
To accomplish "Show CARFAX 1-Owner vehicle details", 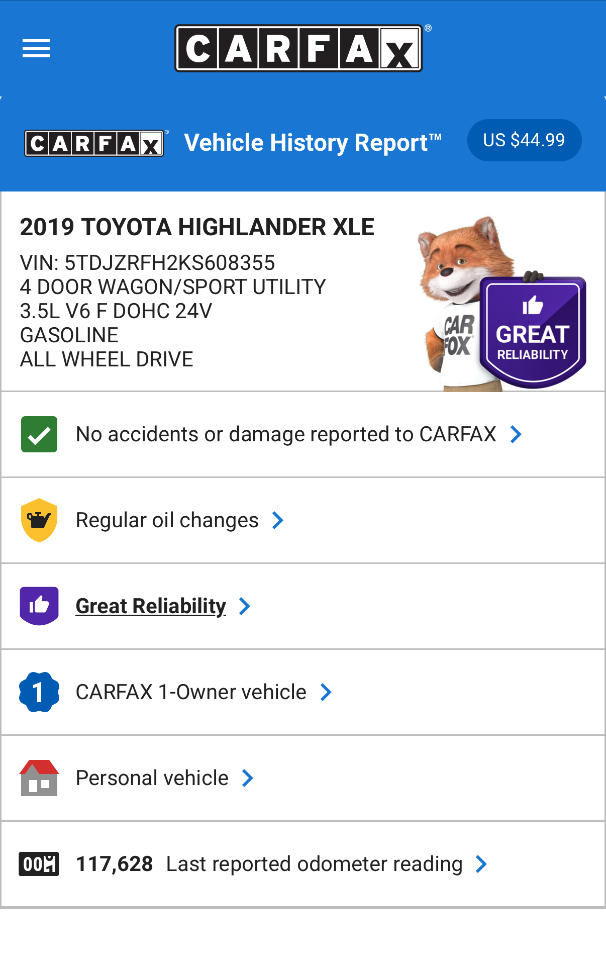I will click(x=192, y=692).
